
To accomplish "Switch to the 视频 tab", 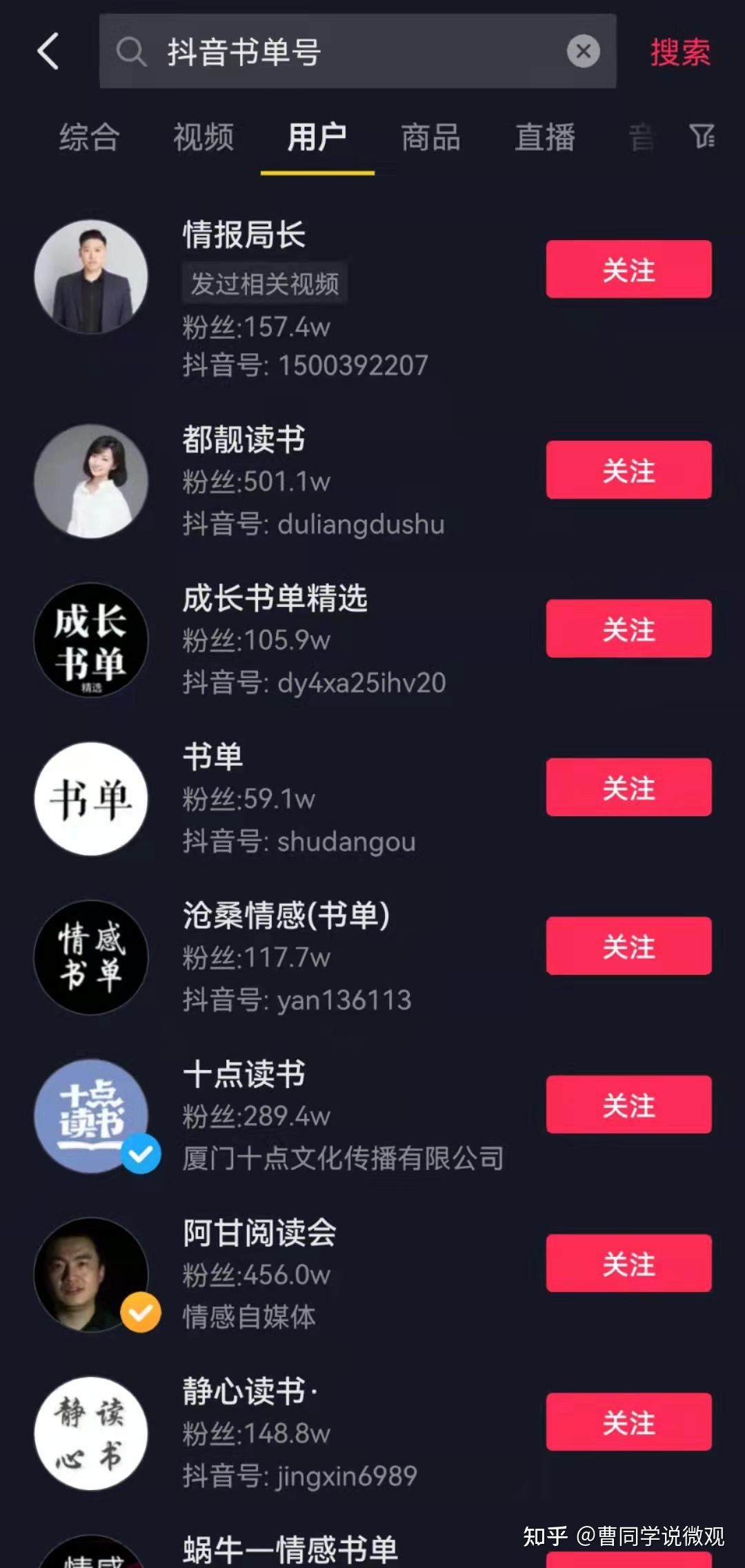I will click(203, 138).
